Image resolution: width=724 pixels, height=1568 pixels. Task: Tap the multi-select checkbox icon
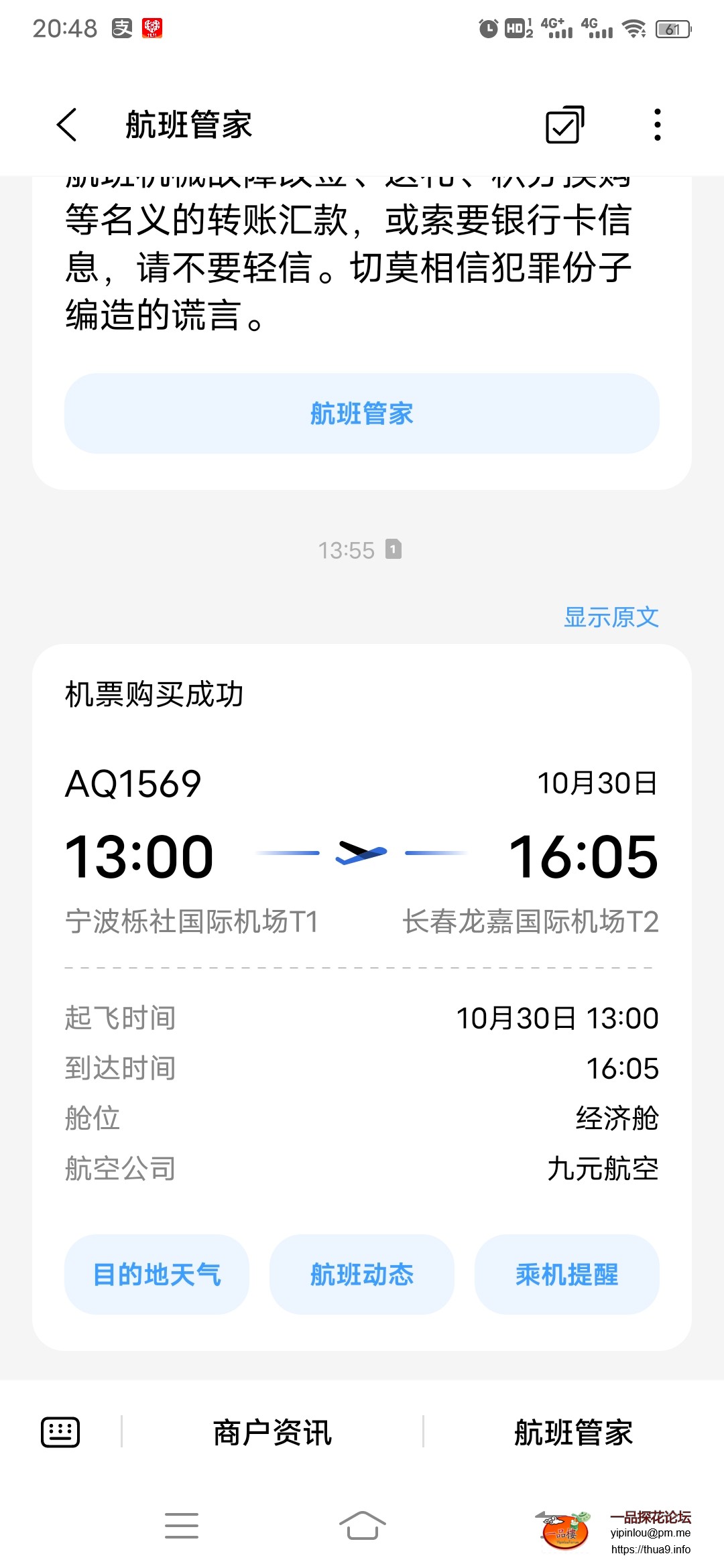point(564,125)
